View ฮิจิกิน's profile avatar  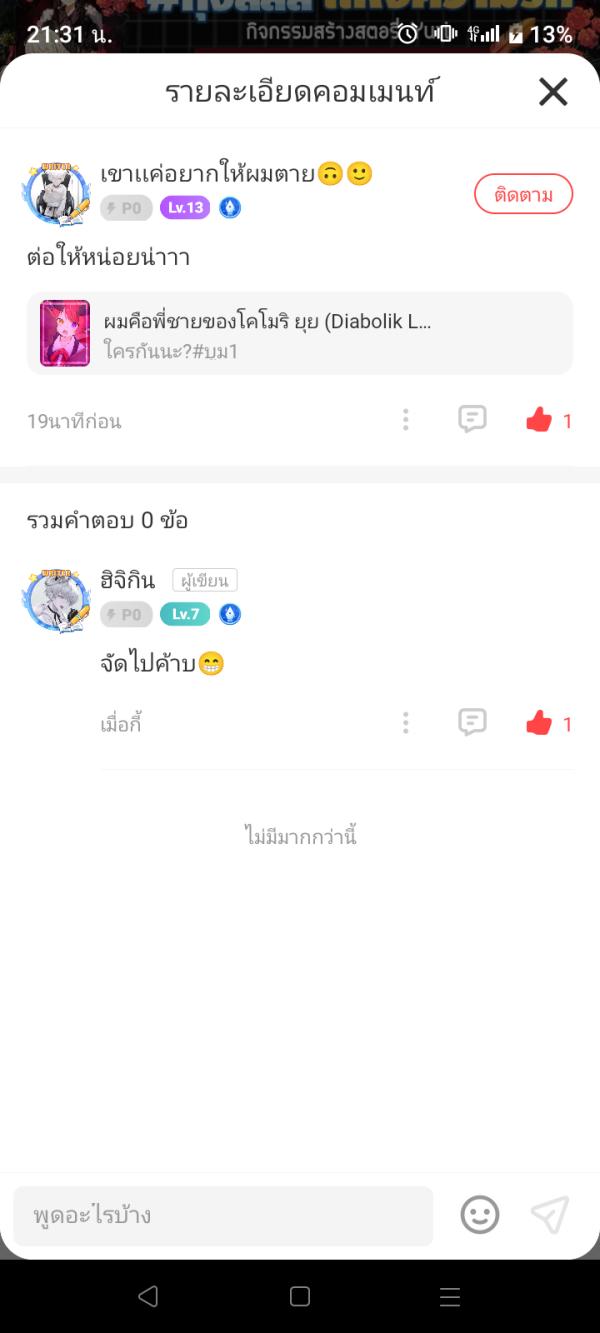pyautogui.click(x=56, y=600)
